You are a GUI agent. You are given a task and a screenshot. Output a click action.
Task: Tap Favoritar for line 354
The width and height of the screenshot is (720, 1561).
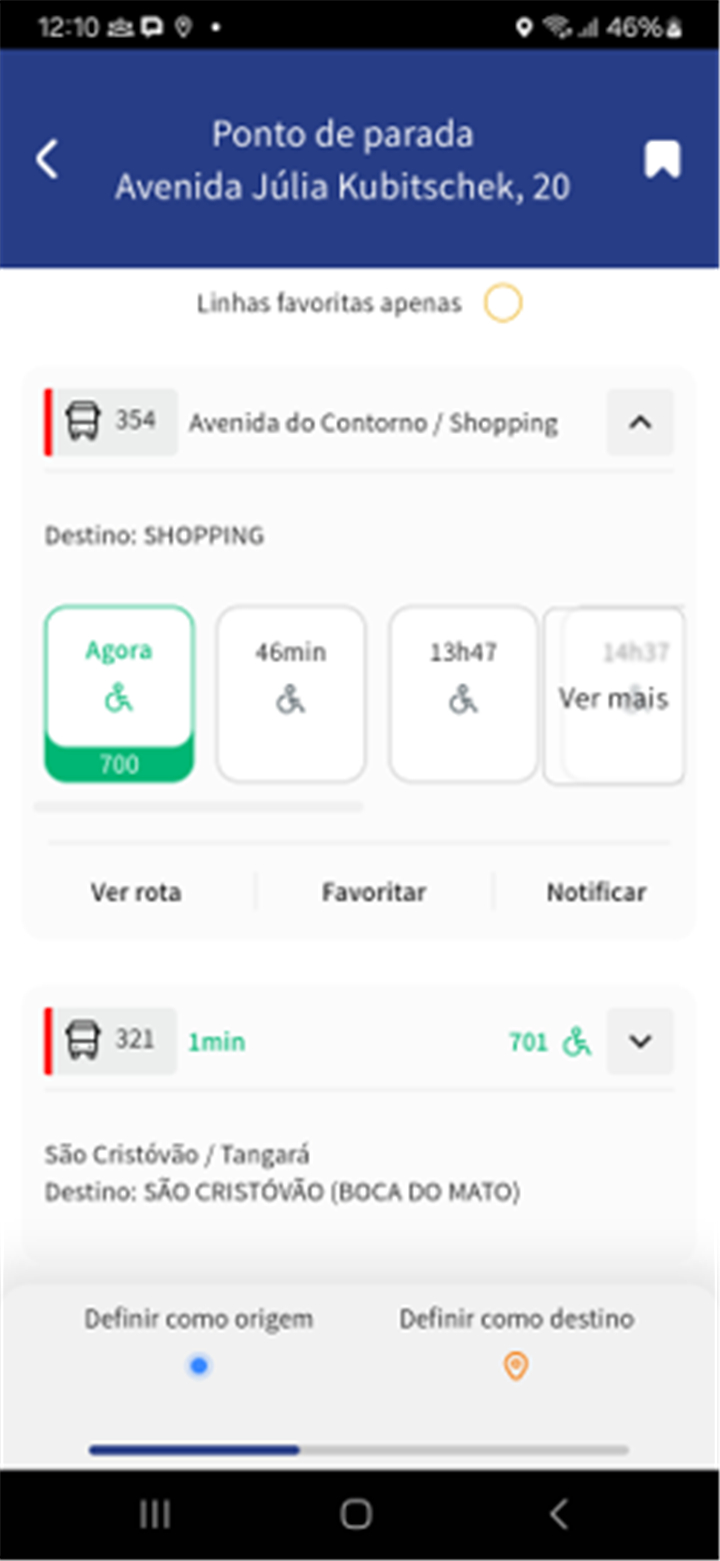(x=374, y=892)
